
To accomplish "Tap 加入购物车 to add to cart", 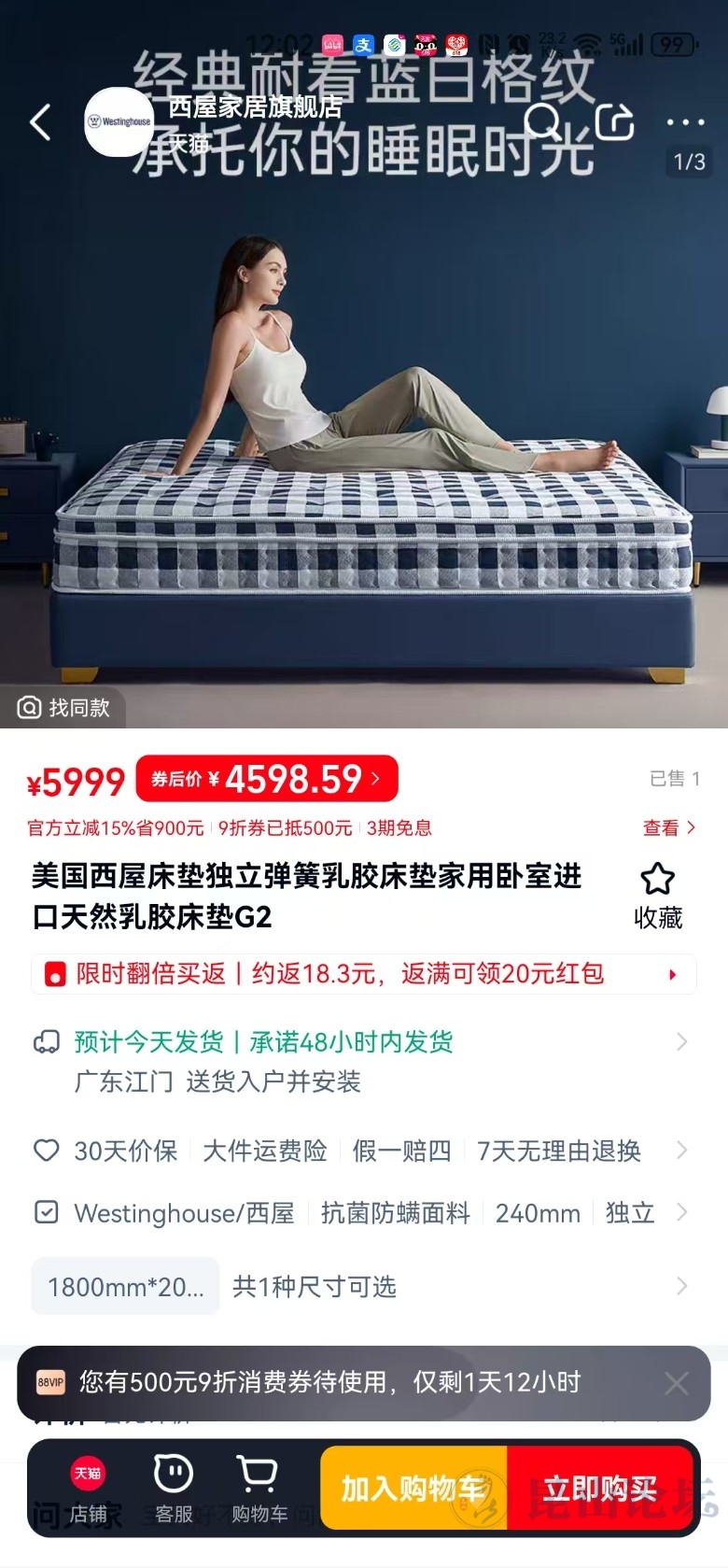I will click(413, 1489).
